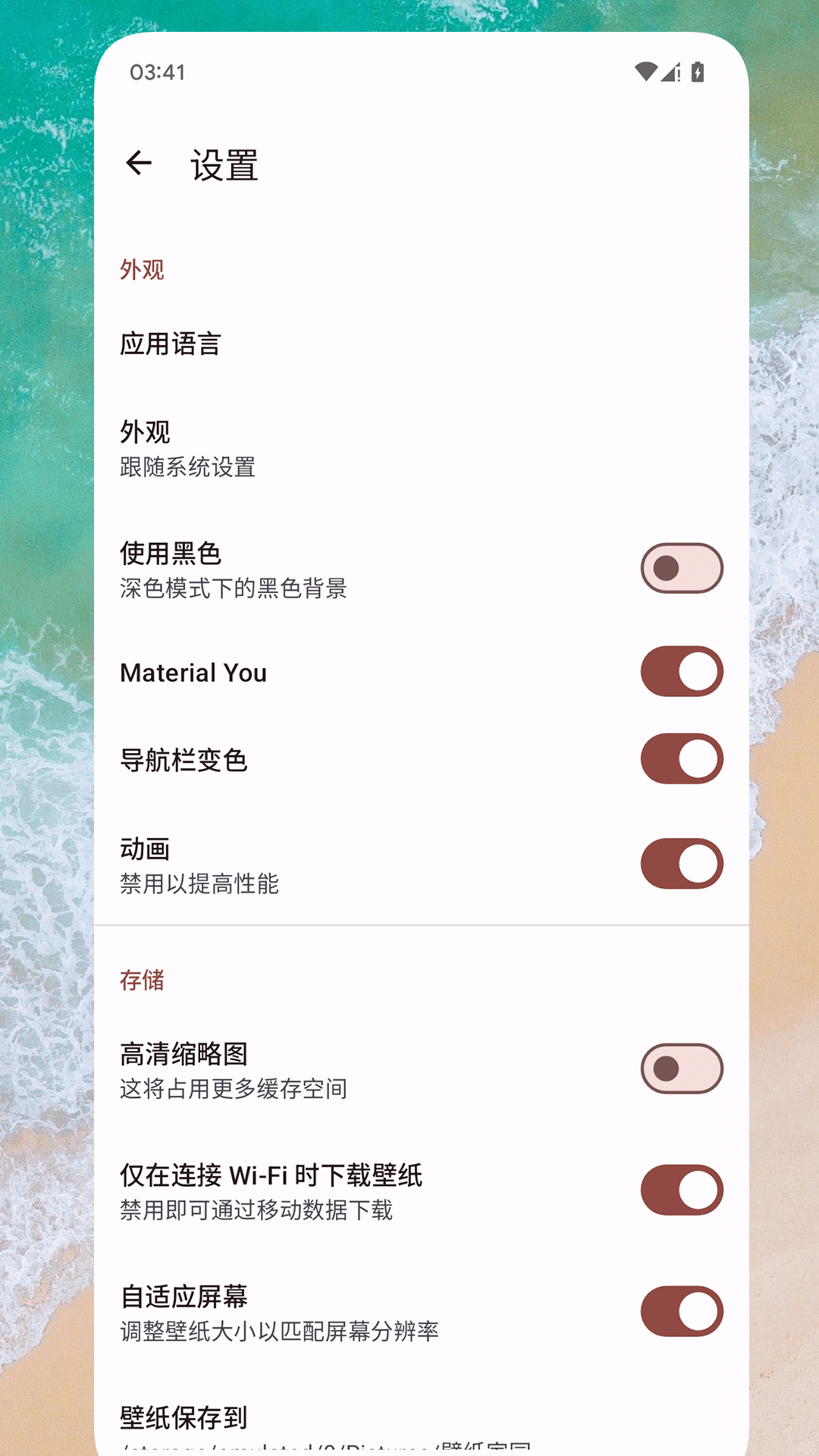Turn off 导航栏变色 navigation bar coloring
This screenshot has height=1456, width=819.
(x=680, y=758)
